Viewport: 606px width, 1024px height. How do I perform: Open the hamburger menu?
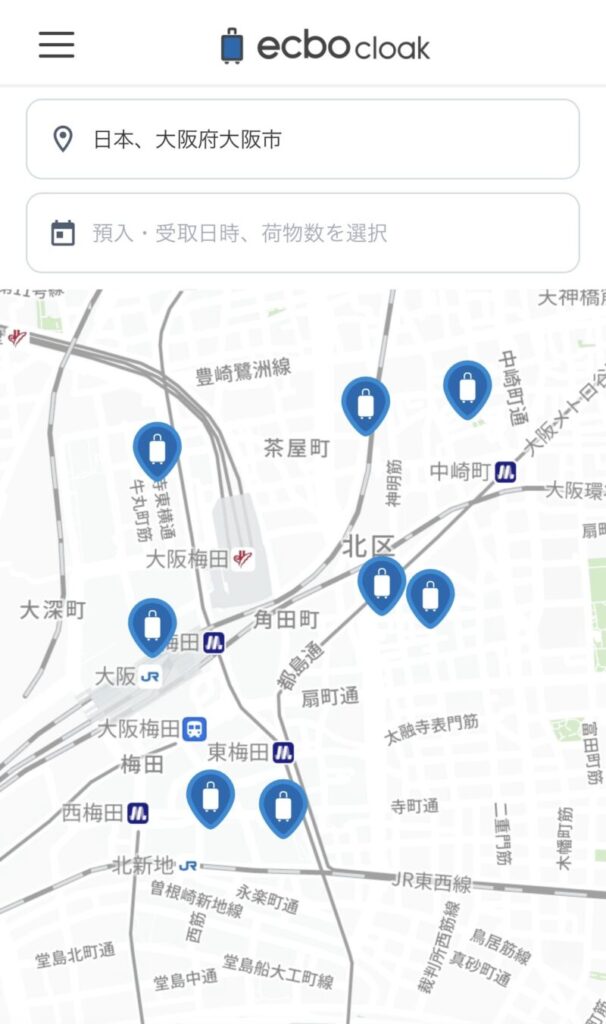click(56, 45)
